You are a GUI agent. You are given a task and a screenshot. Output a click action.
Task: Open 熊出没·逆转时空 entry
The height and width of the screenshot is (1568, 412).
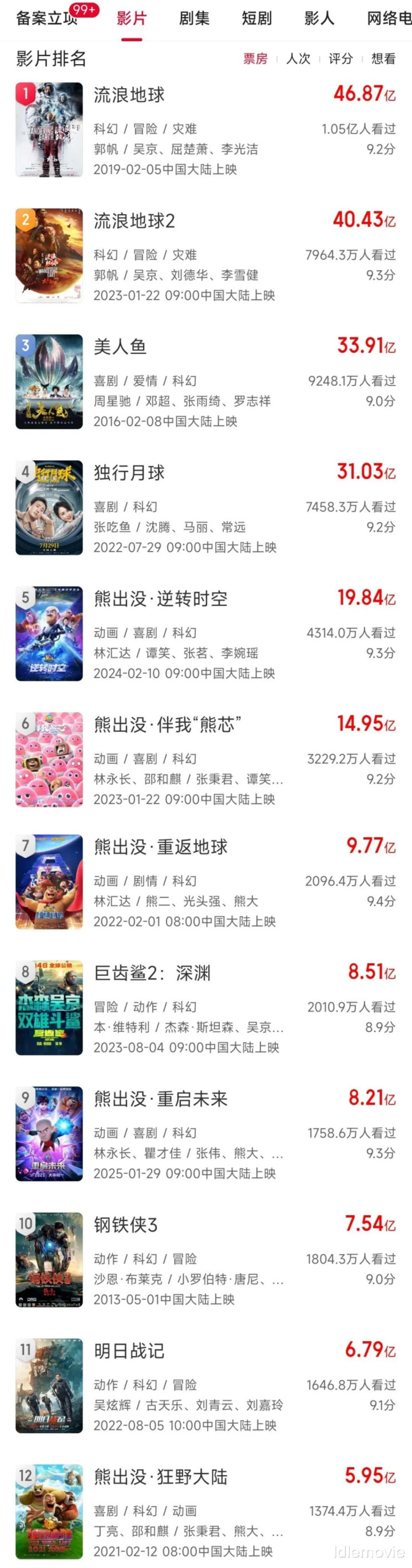pos(161,600)
